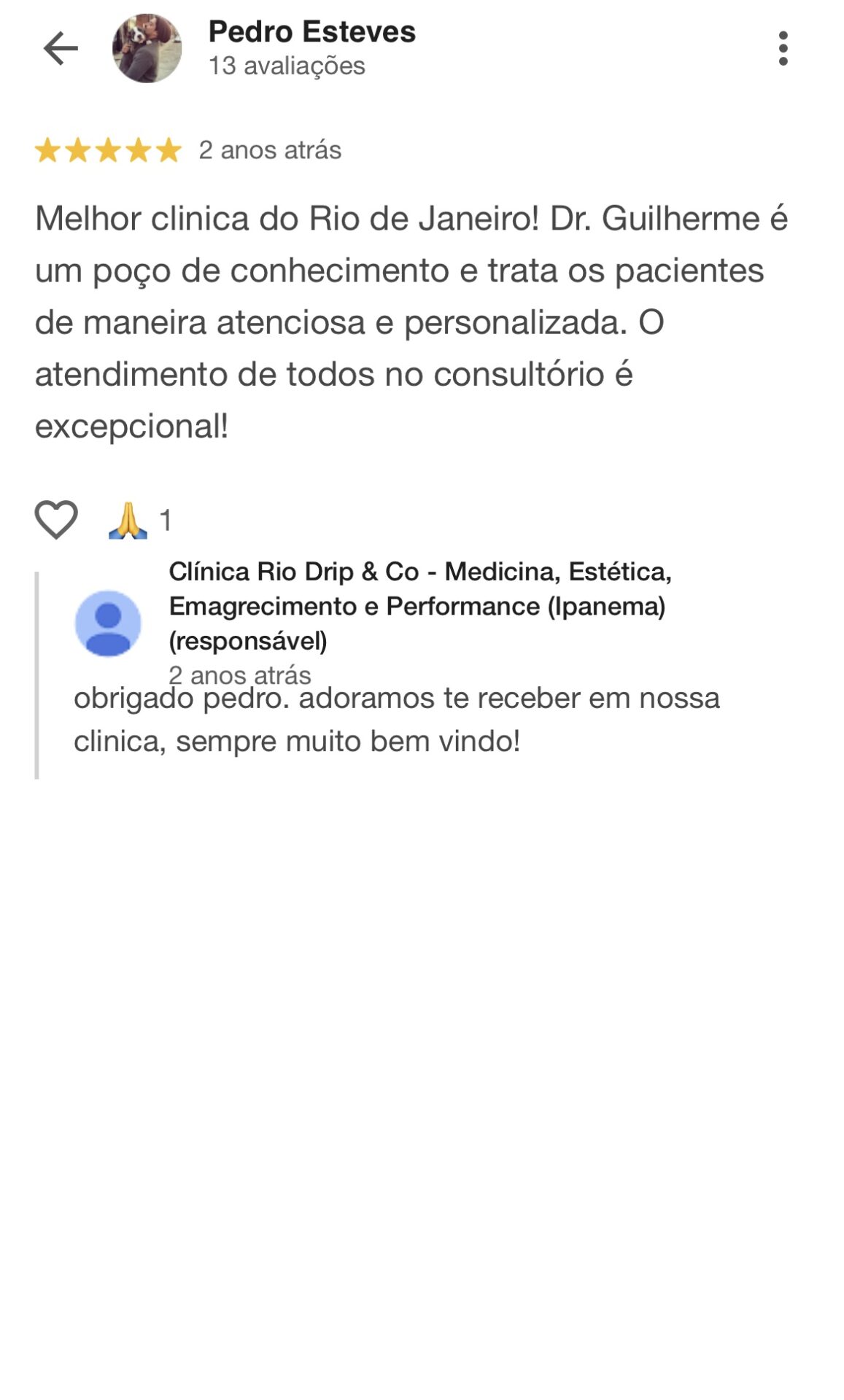Expand the clinic's full reply text

[398, 722]
